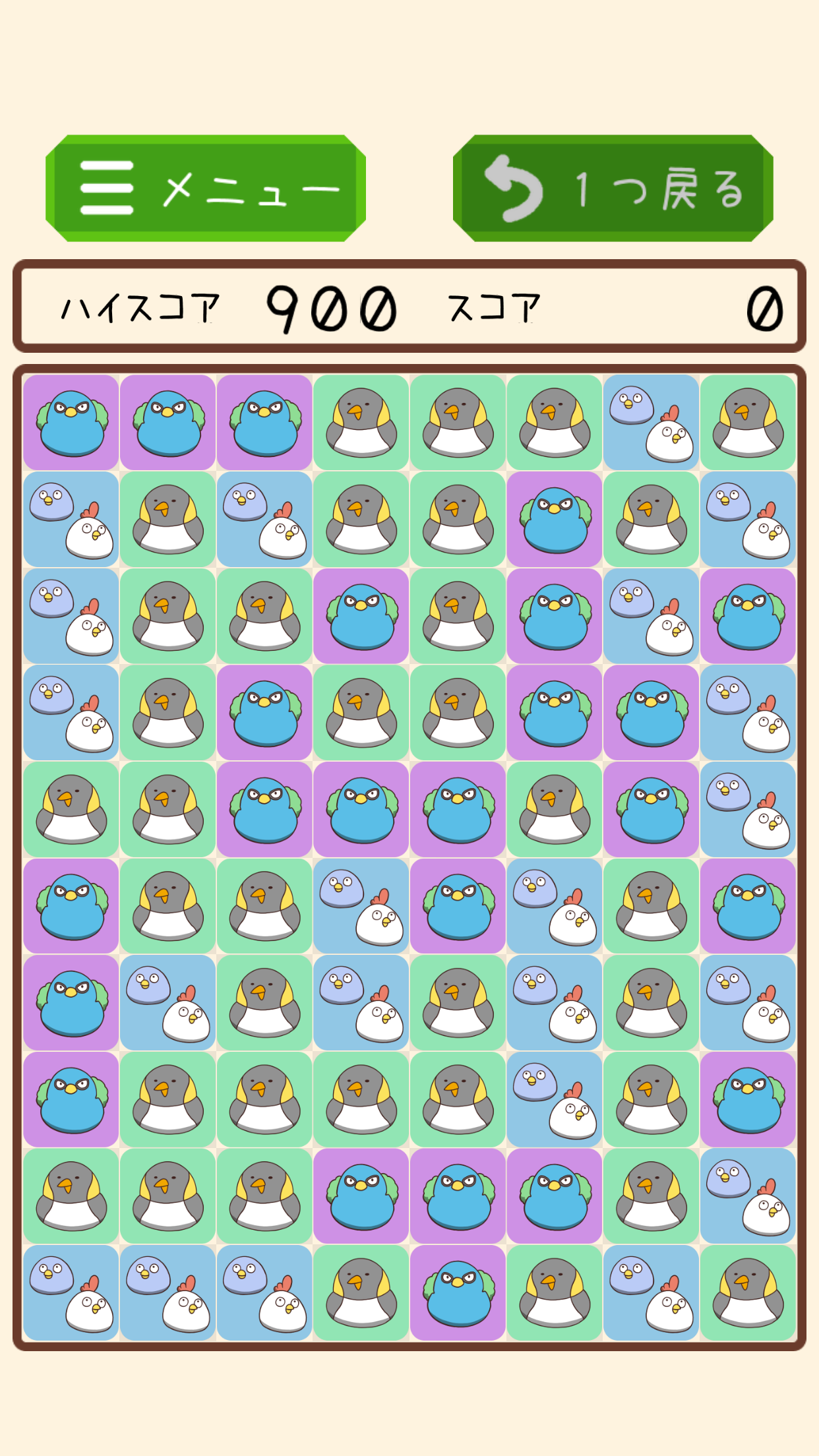
Task: Tap the lone blue parrot in bottom row
Action: tap(458, 1293)
